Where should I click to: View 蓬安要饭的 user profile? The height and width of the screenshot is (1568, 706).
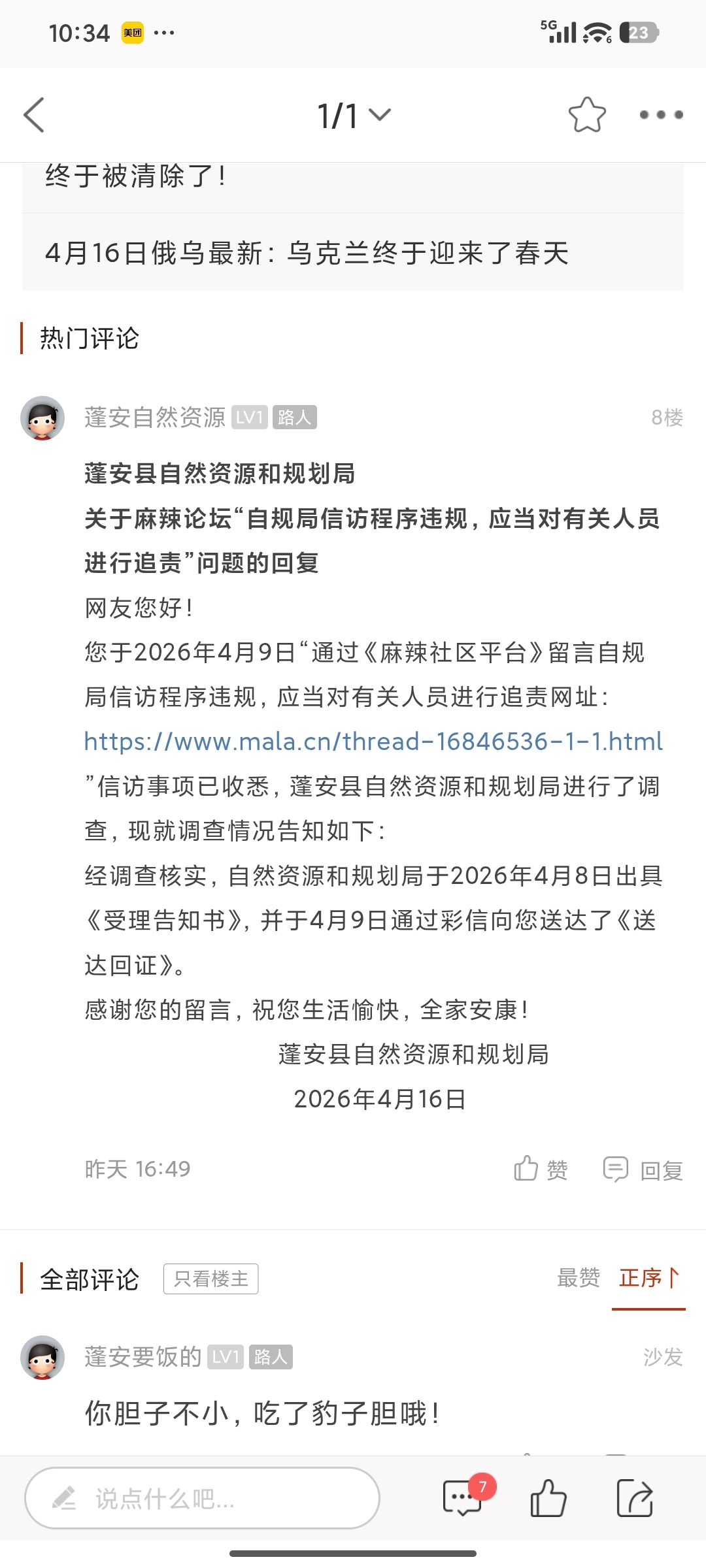pos(42,1357)
